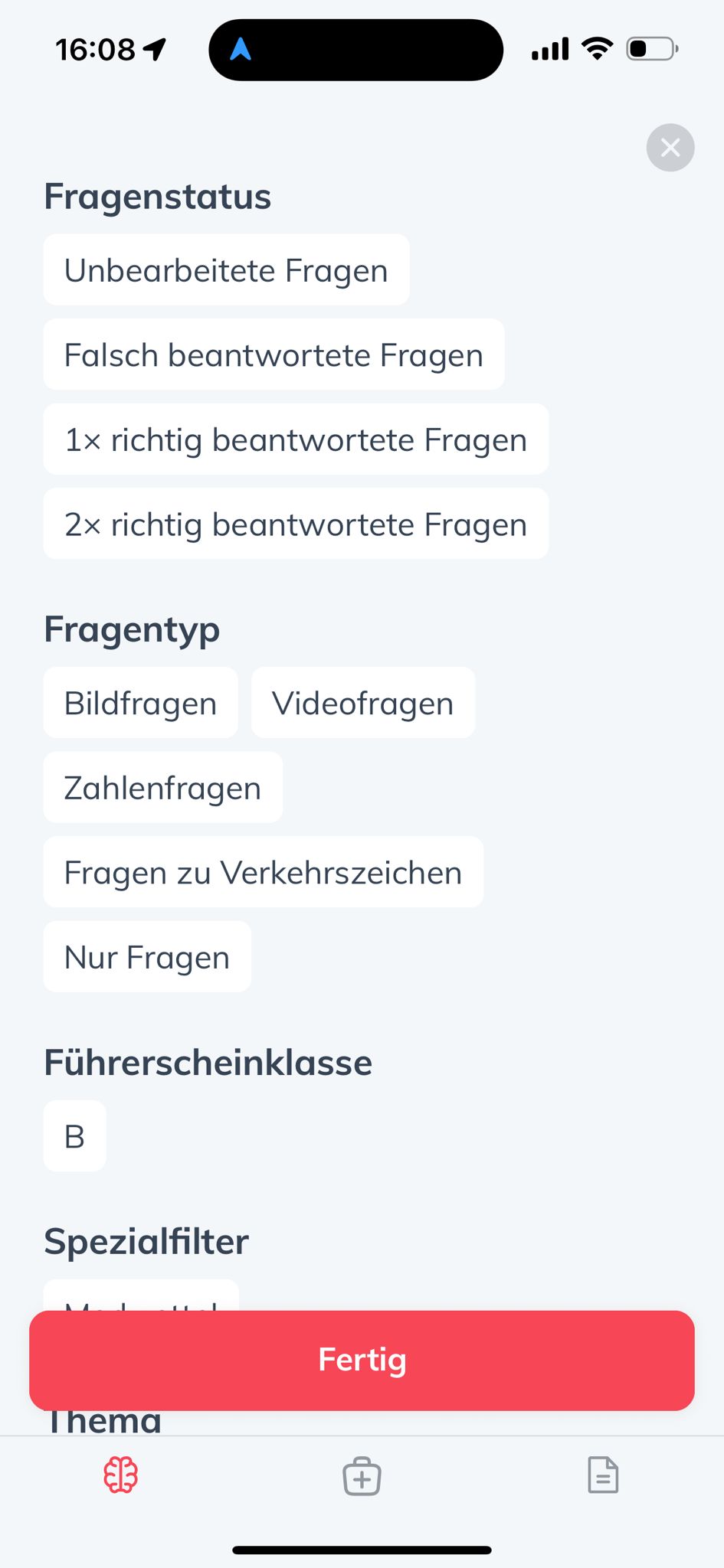Enable "1× richtig beantwortete Fragen" filter

point(296,439)
